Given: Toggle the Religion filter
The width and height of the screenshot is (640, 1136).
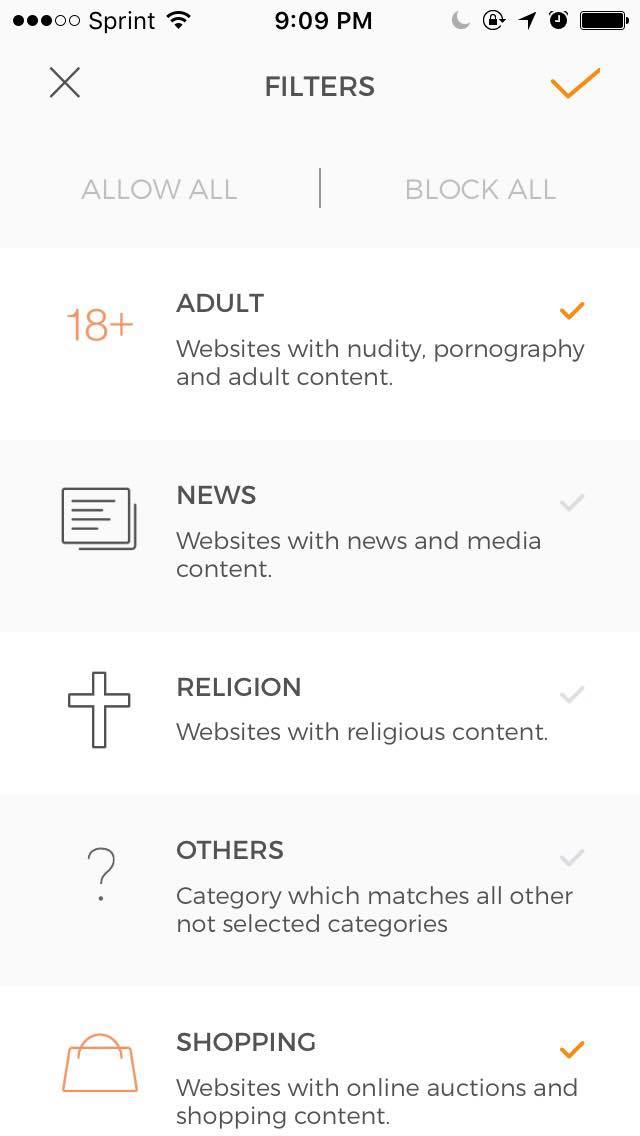Looking at the screenshot, I should coord(571,694).
